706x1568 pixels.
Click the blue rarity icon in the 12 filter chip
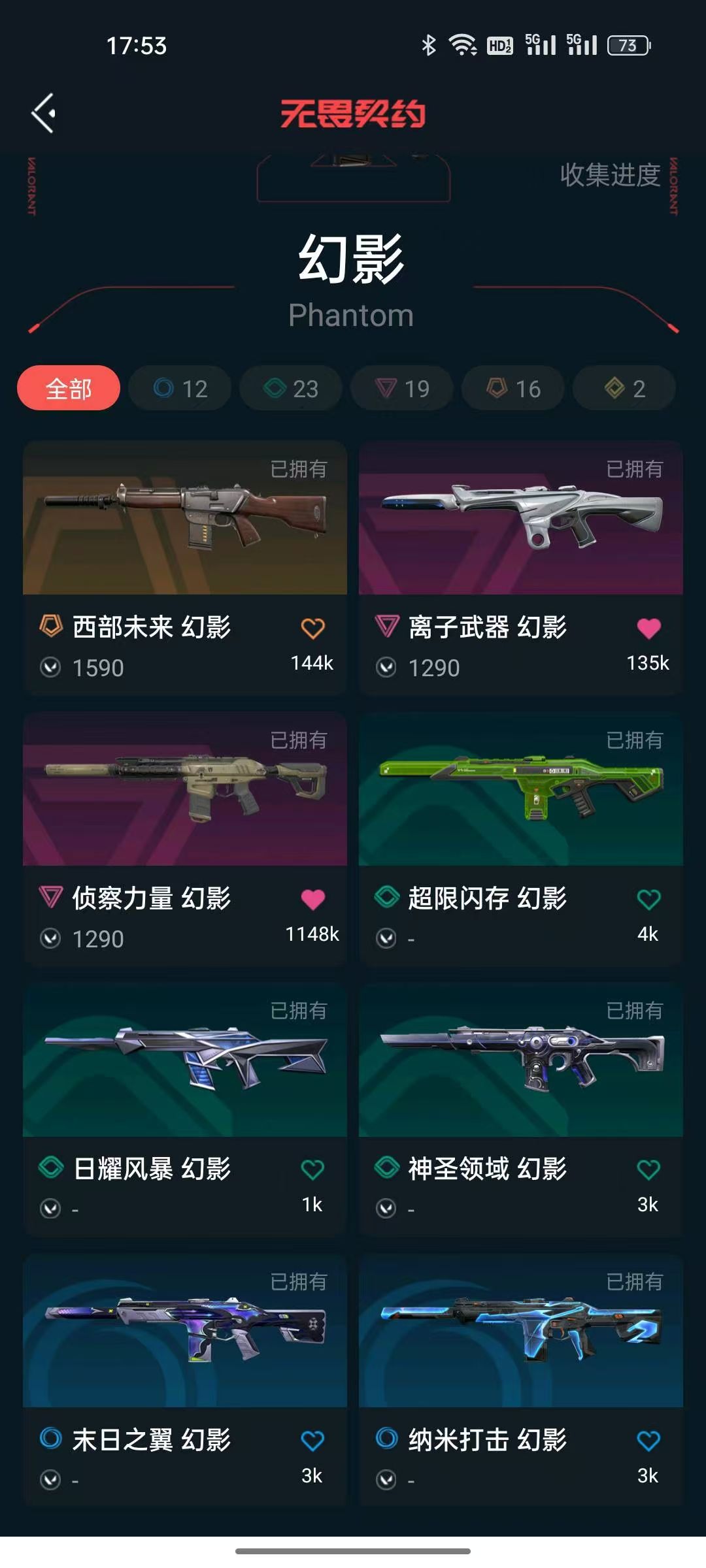pyautogui.click(x=162, y=388)
